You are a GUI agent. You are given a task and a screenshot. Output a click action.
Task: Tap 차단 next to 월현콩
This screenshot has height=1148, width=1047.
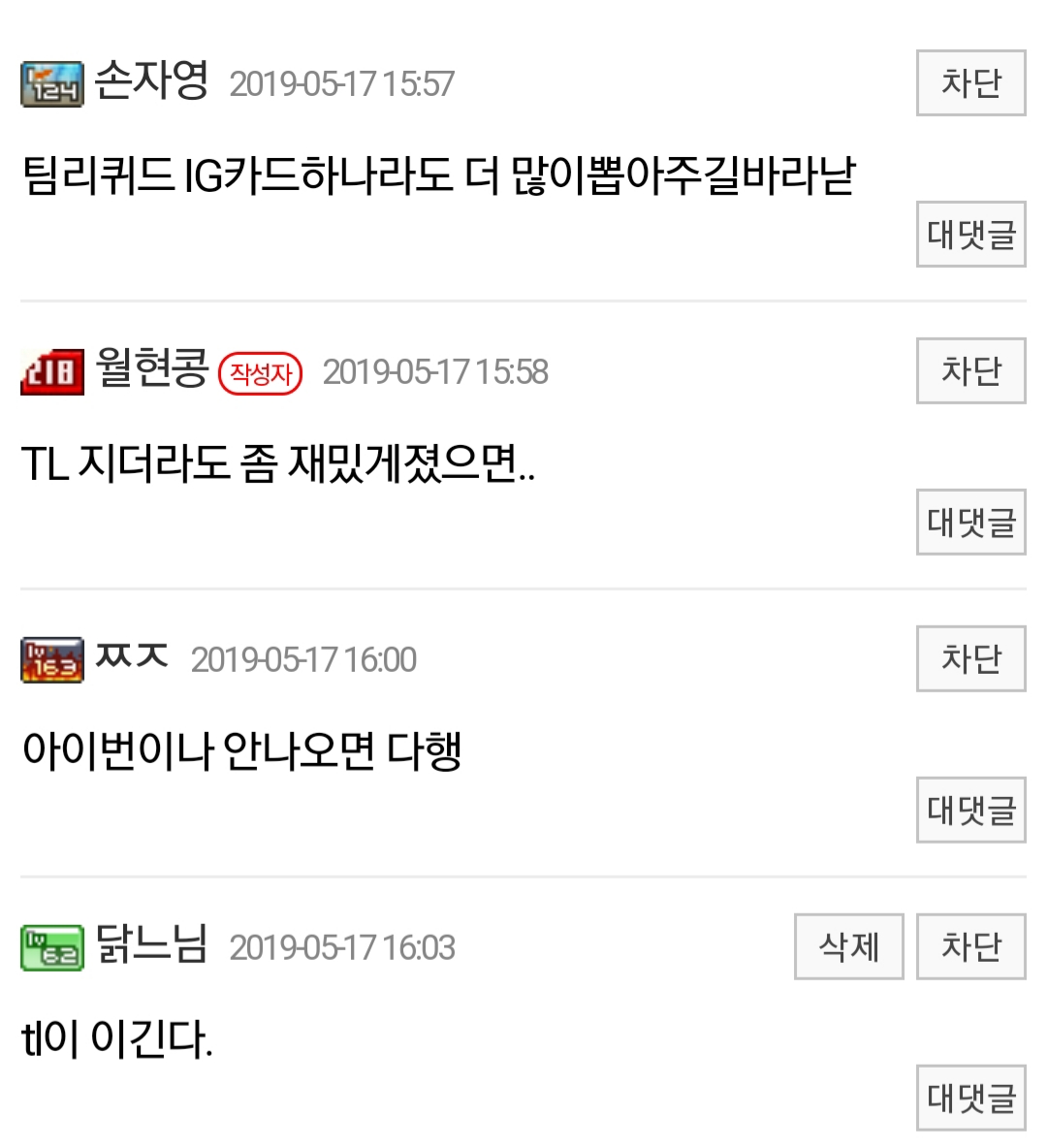click(970, 370)
